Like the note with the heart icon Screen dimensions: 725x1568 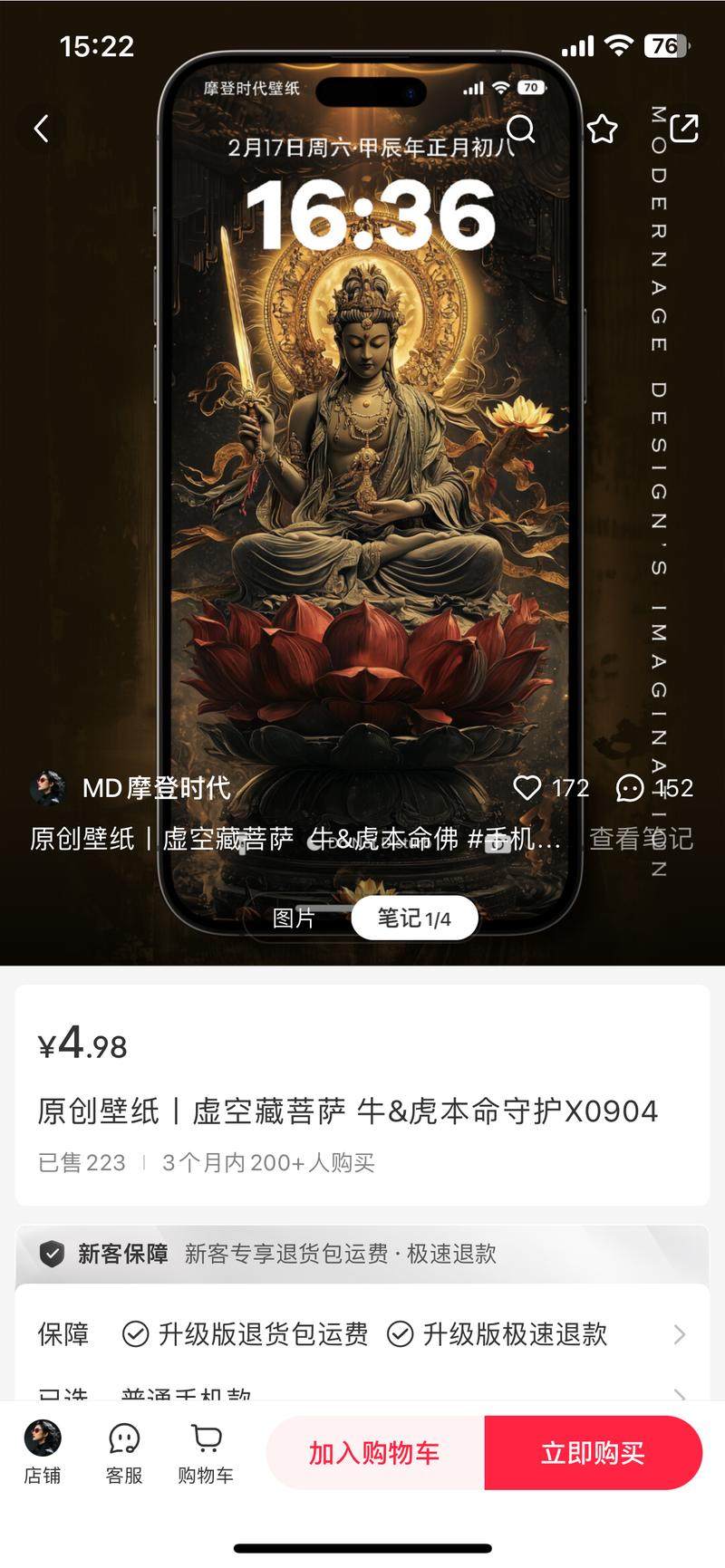(527, 788)
